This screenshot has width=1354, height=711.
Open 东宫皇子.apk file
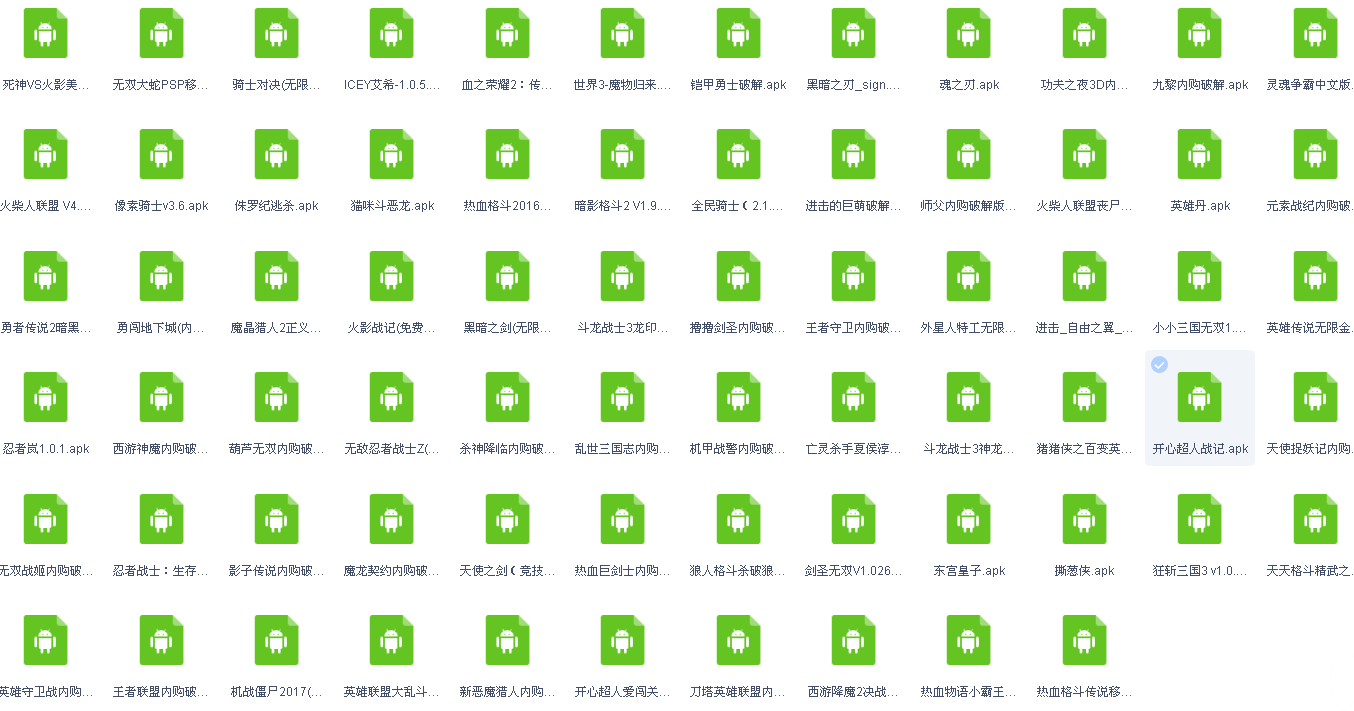[x=968, y=520]
